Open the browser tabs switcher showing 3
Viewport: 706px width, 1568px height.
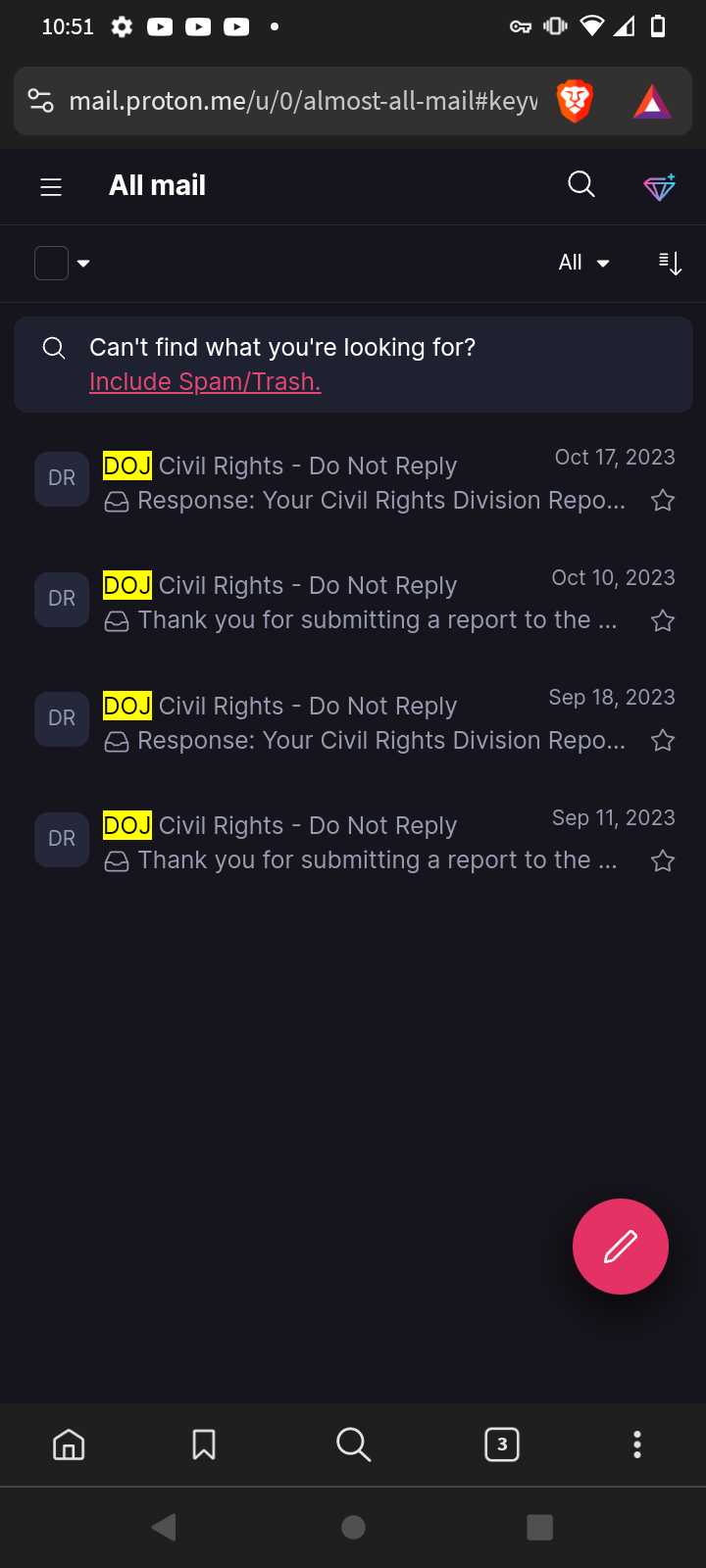(x=502, y=1445)
